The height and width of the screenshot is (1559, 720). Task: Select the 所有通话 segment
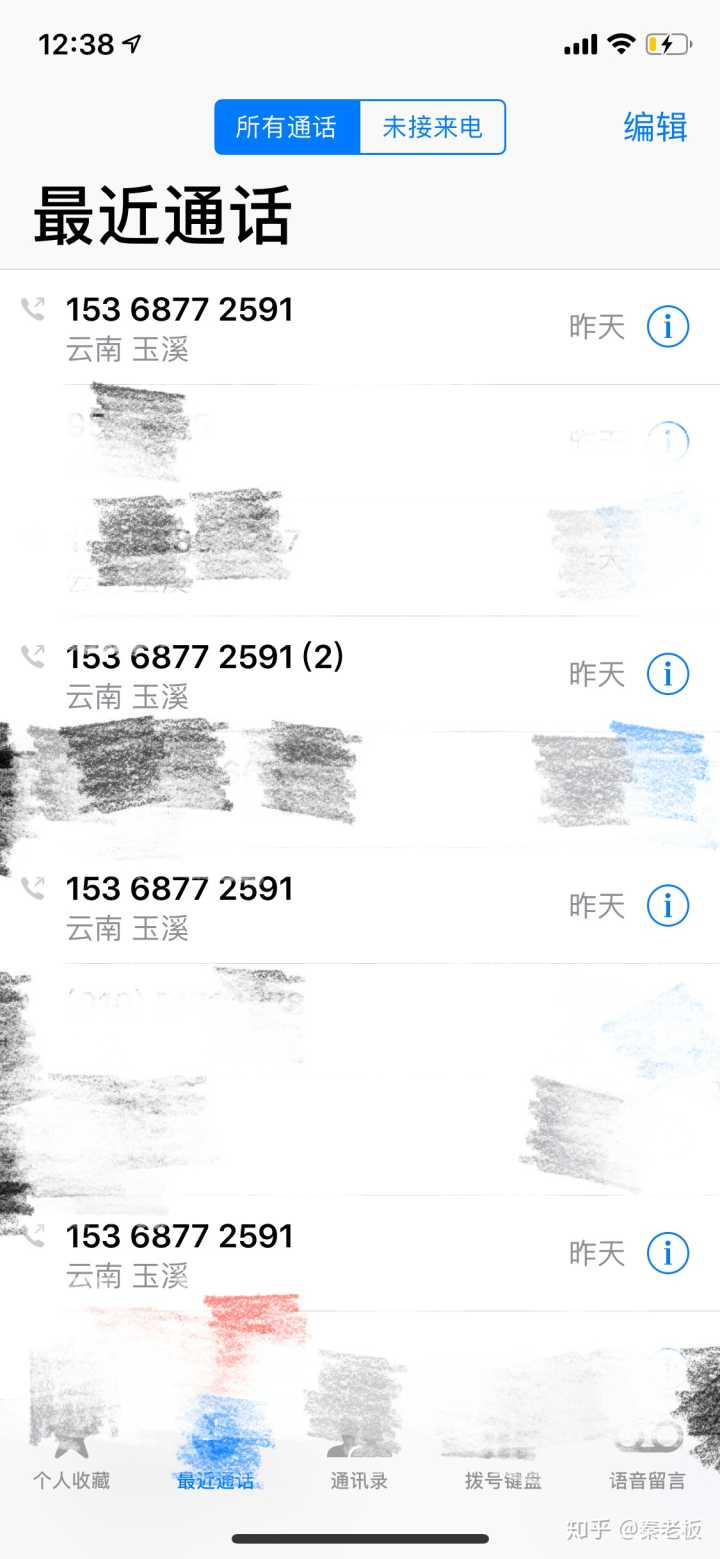point(287,127)
